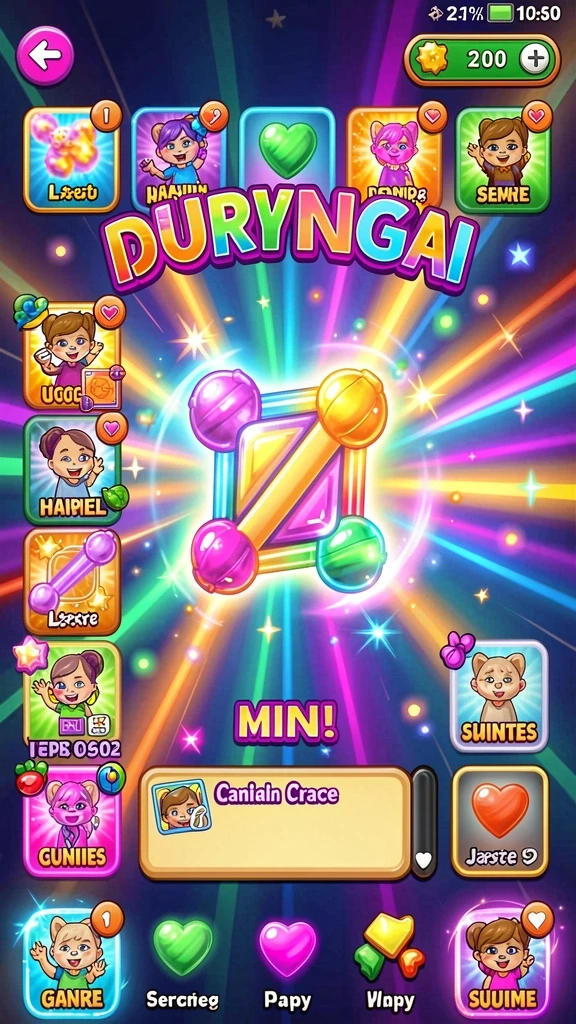This screenshot has width=576, height=1024.
Task: Open the UGOC character card
Action: coord(72,357)
